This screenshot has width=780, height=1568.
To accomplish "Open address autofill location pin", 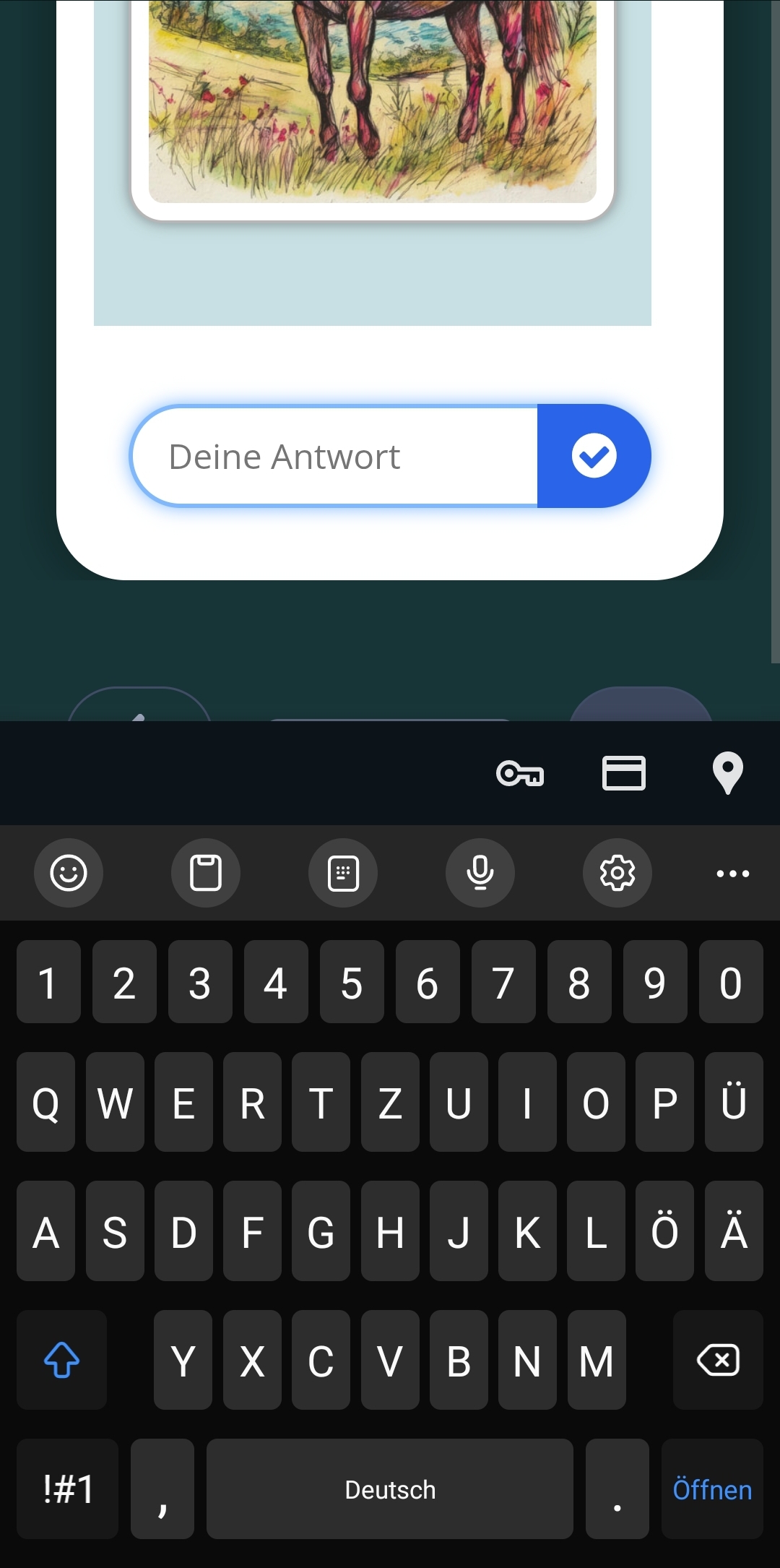I will point(727,773).
